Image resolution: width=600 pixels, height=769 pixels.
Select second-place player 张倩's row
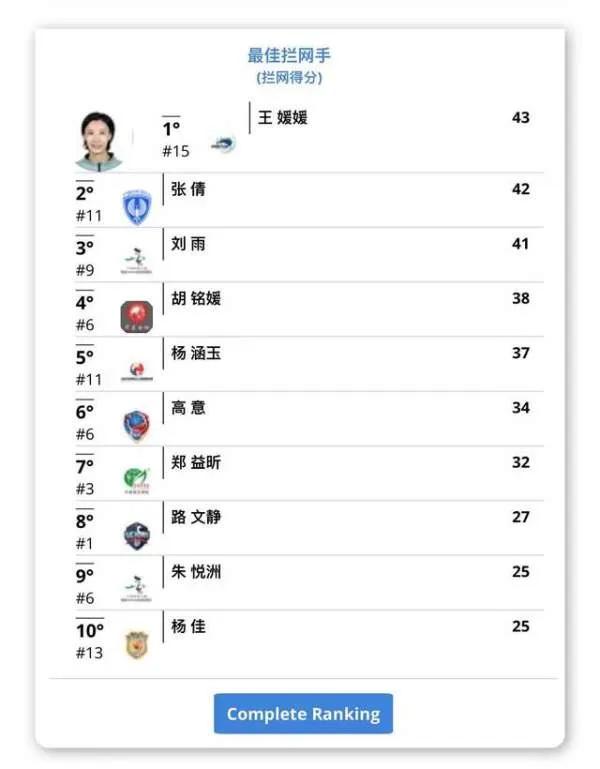pos(189,189)
